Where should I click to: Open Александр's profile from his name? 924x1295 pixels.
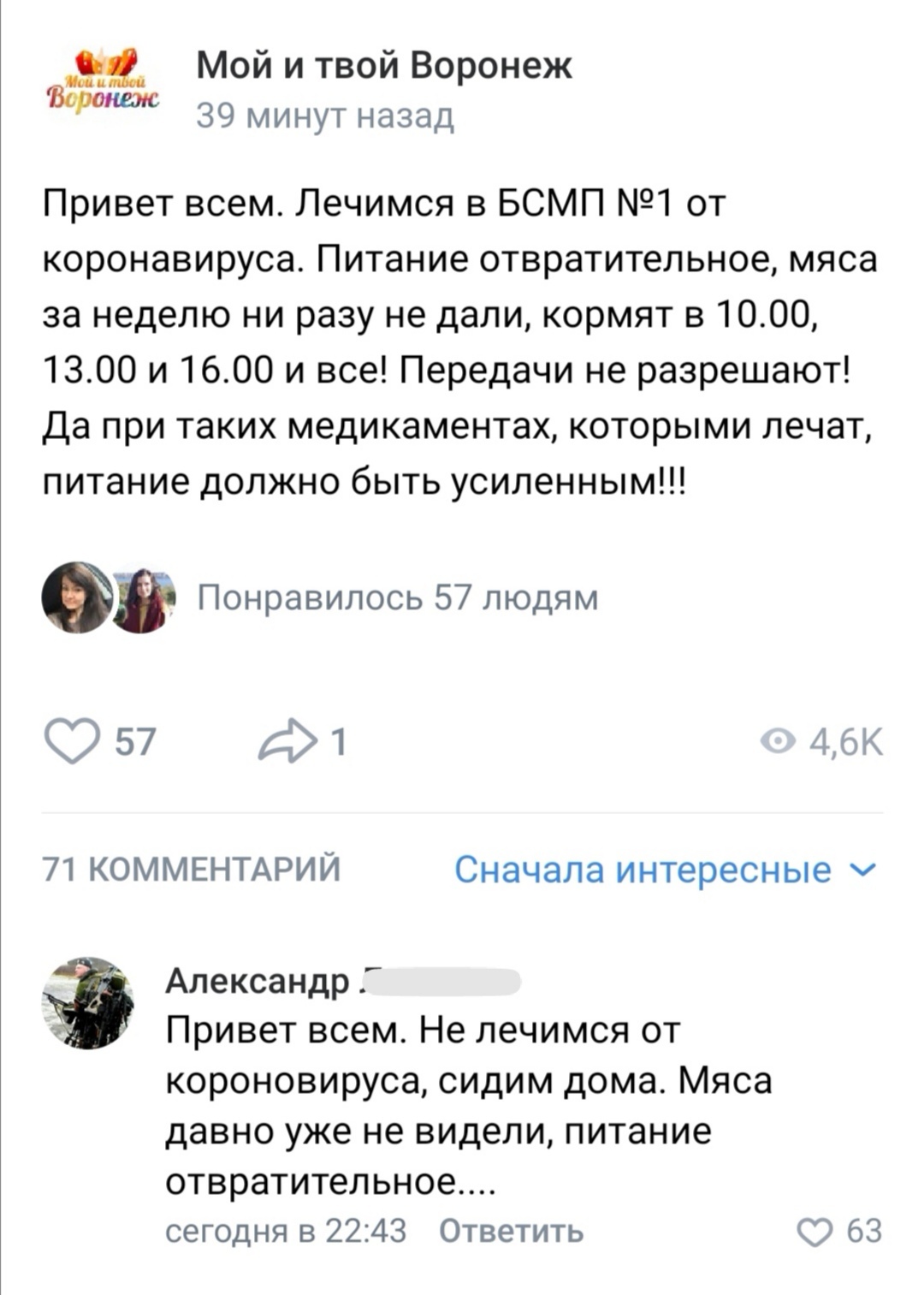[258, 981]
